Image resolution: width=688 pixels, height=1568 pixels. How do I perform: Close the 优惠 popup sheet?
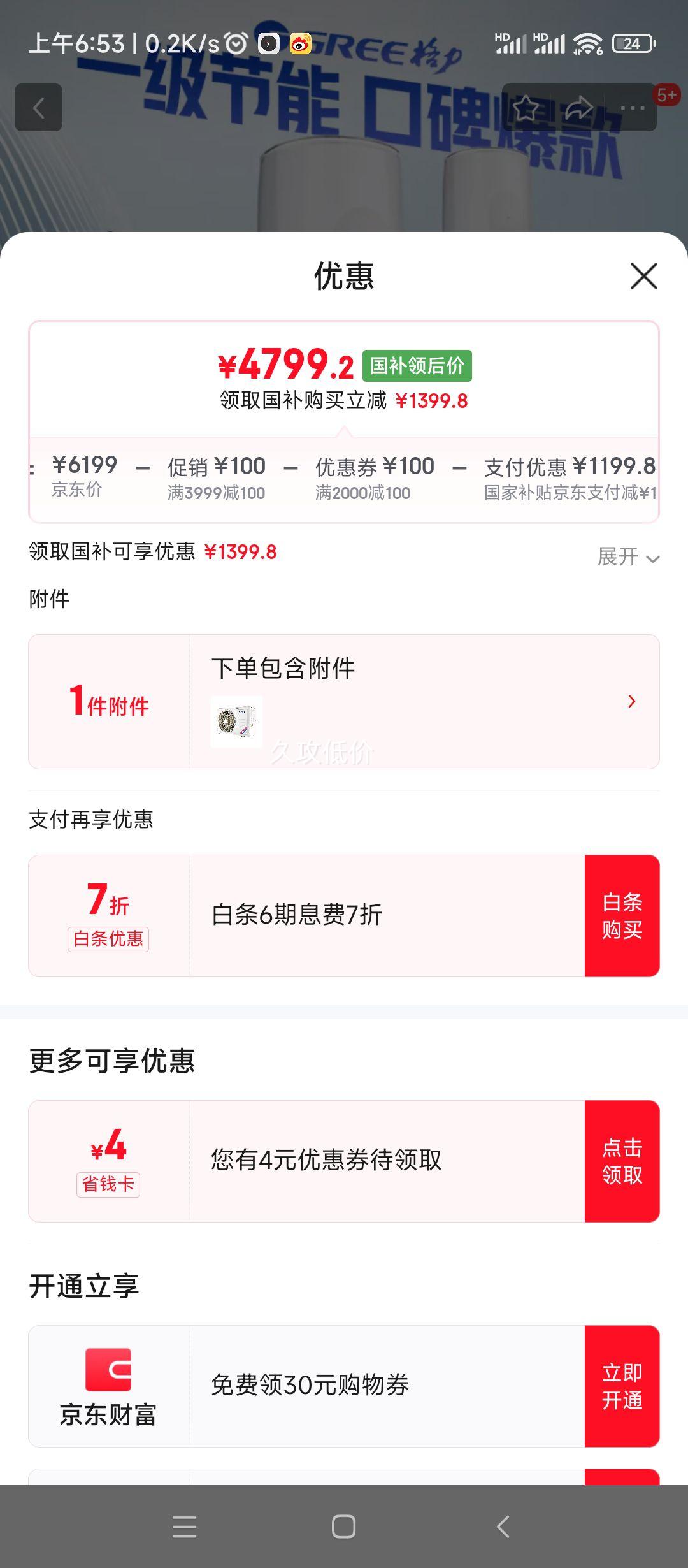[x=643, y=276]
